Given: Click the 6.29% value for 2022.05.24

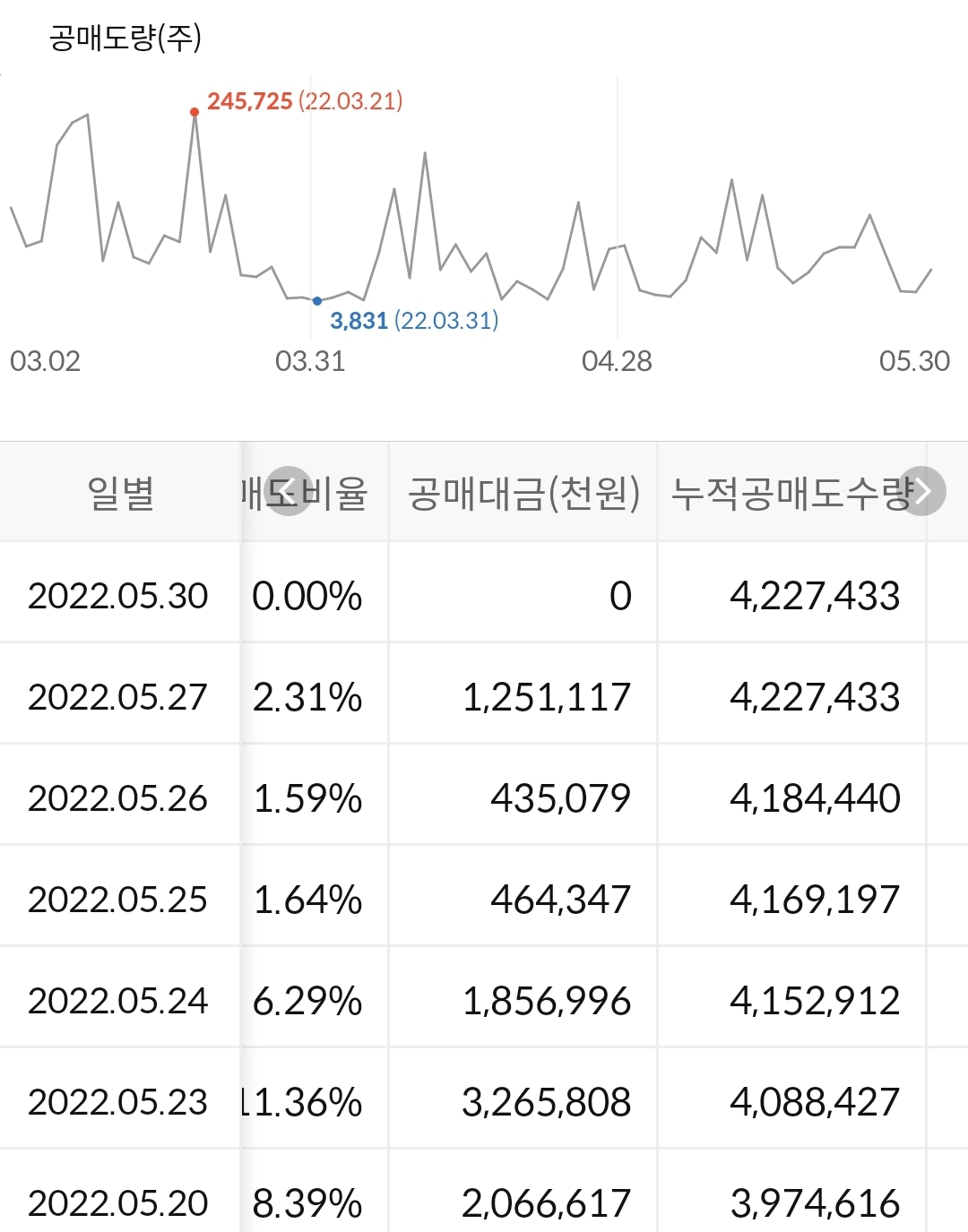Looking at the screenshot, I should (309, 1002).
